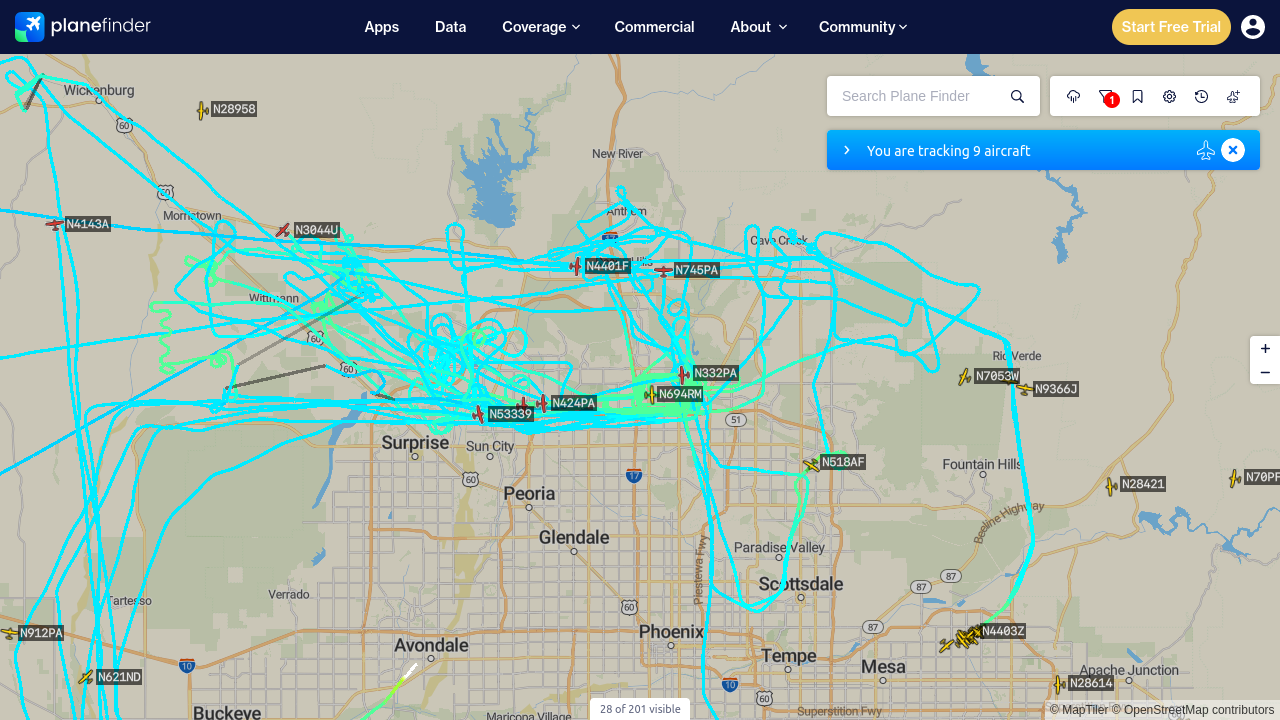
Task: Click Start Free Trial
Action: point(1171,27)
